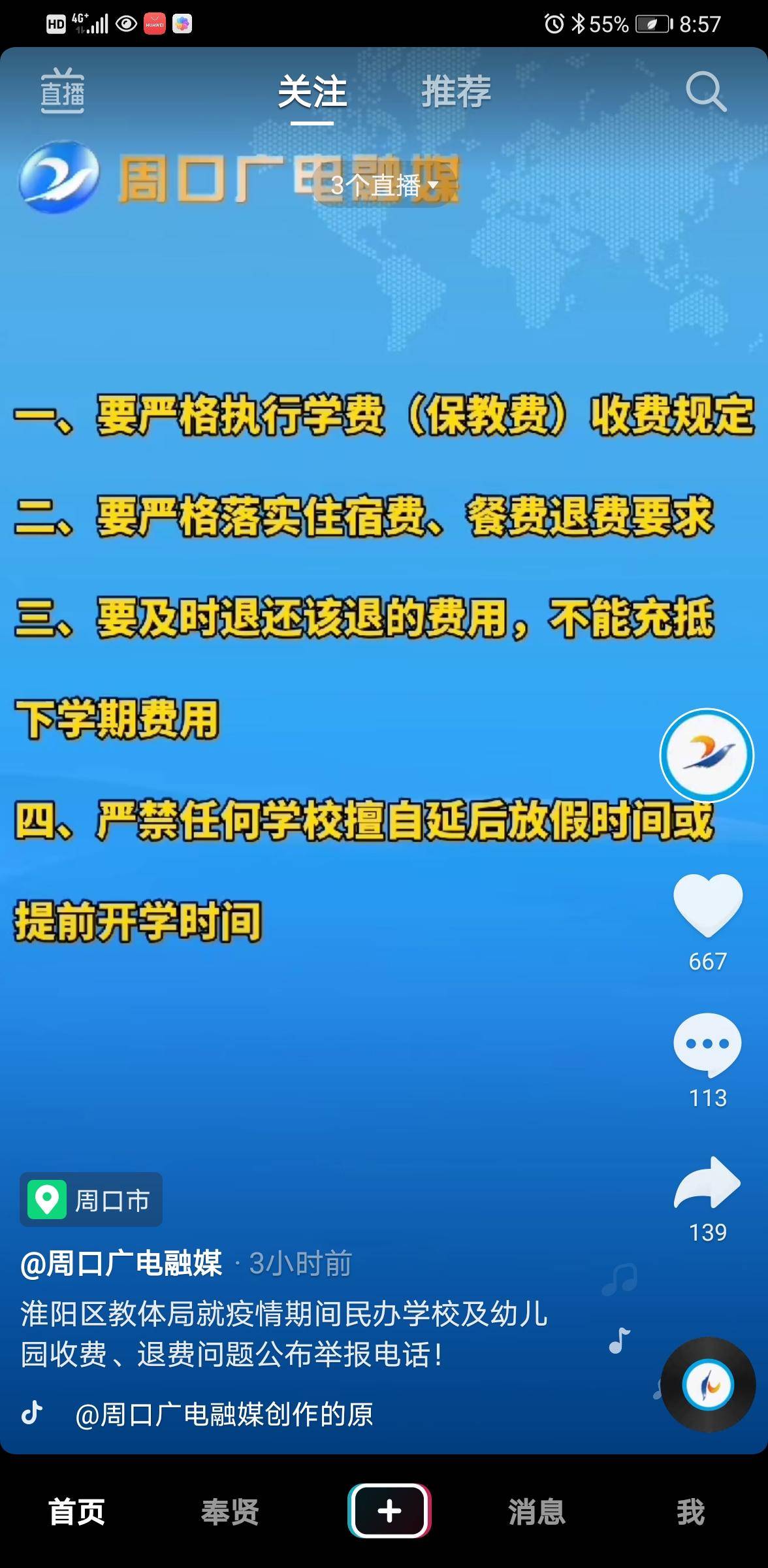Tap the spinning music disc

[708, 1384]
